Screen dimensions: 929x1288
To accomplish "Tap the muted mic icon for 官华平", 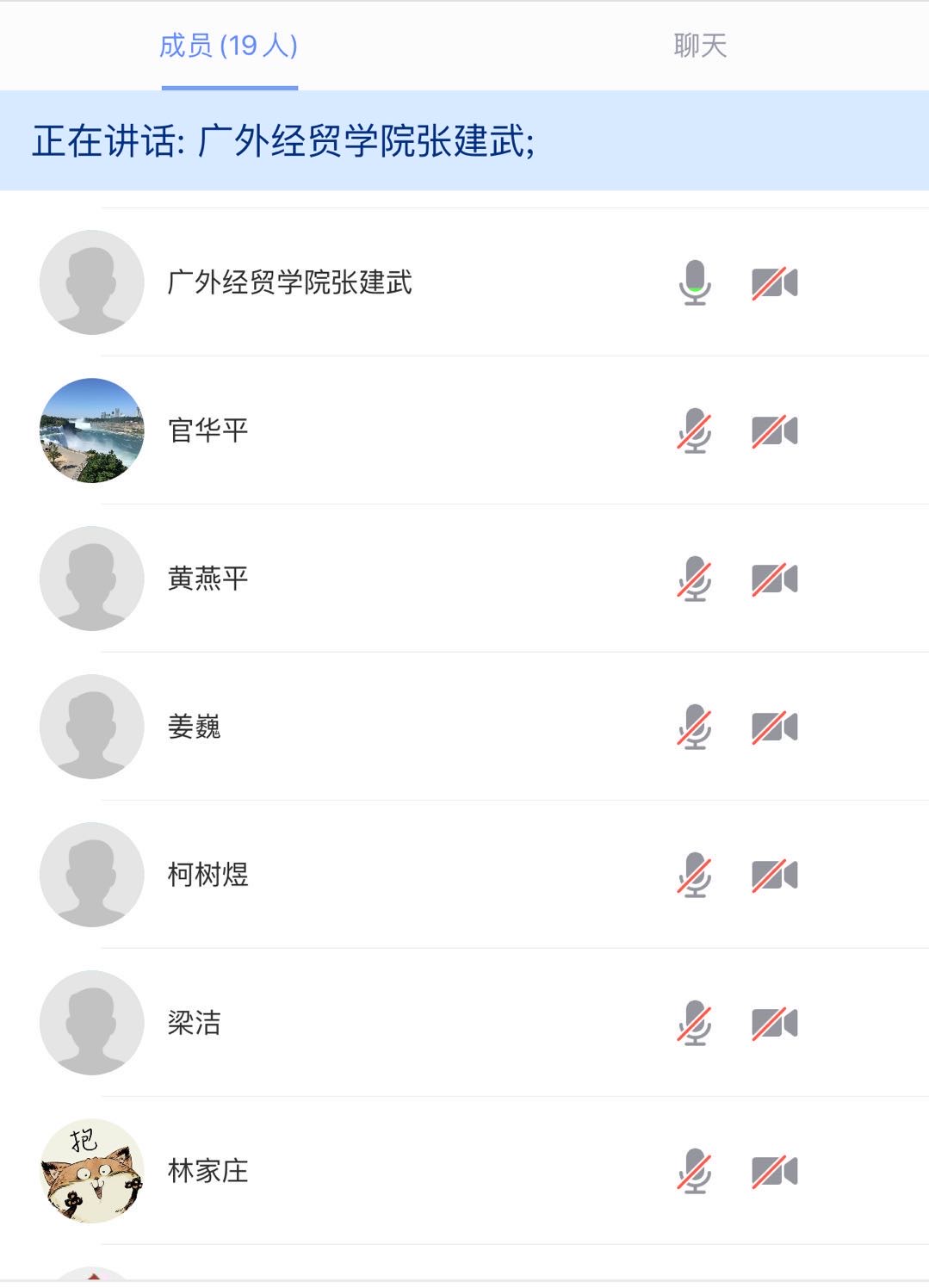I will tap(694, 430).
